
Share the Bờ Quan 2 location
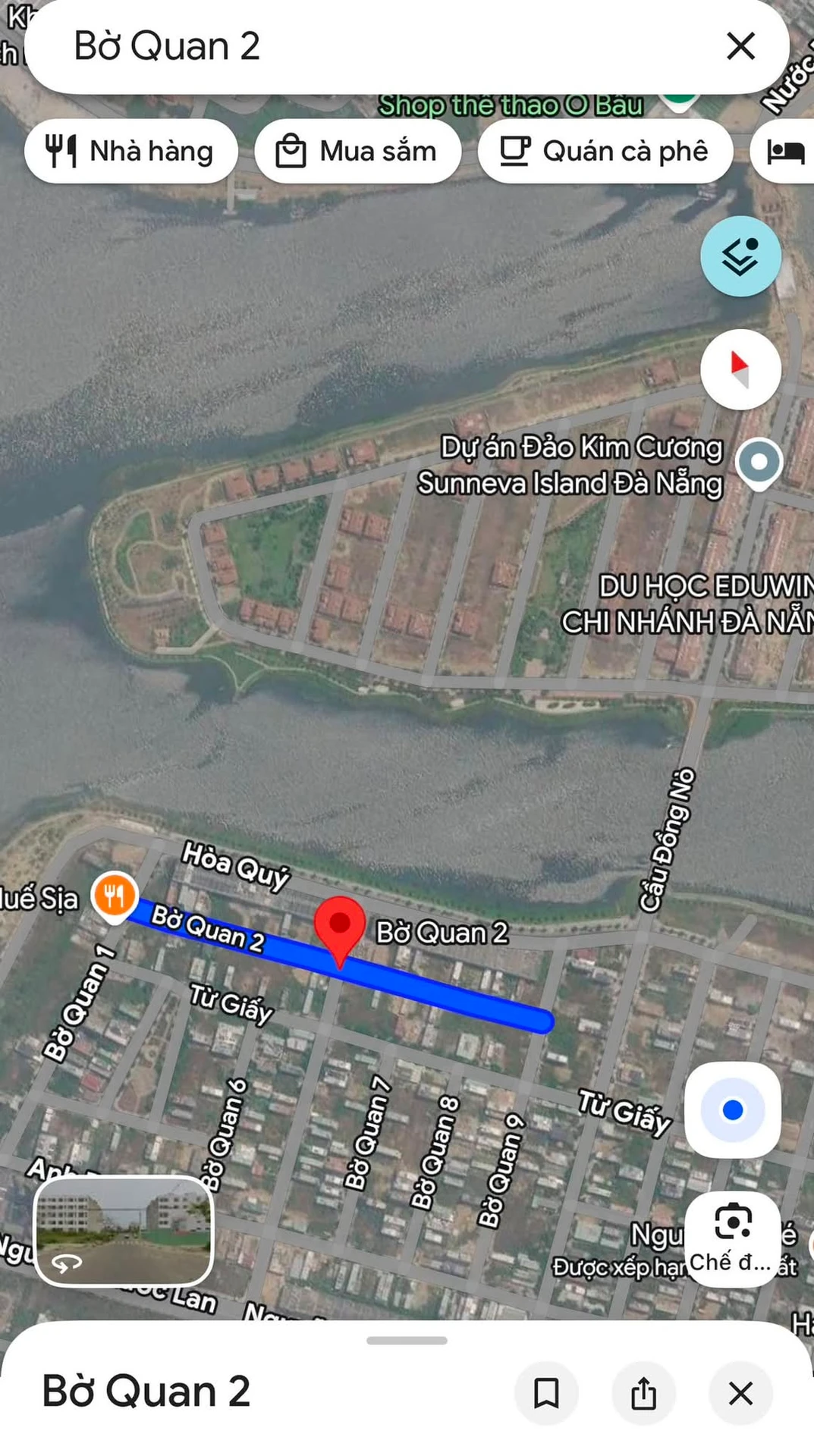click(643, 1393)
